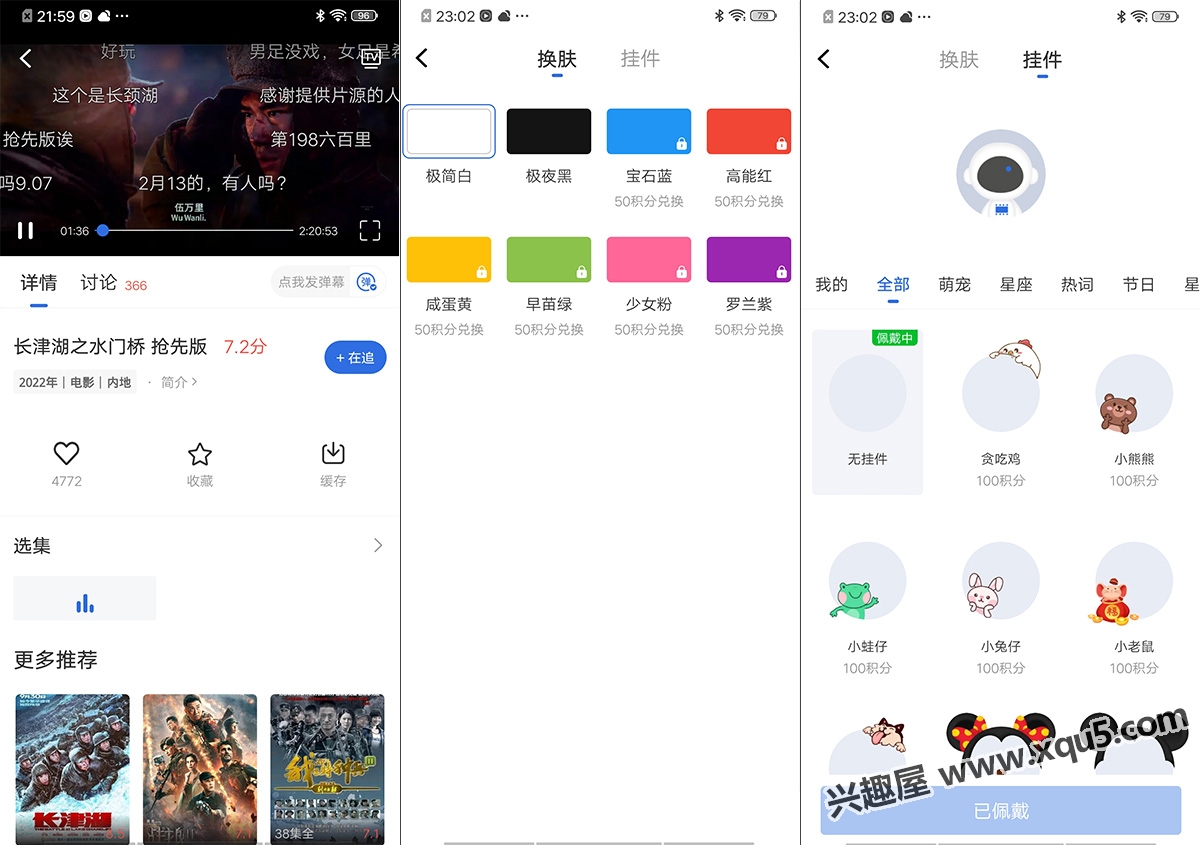The image size is (1200, 845).
Task: Switch to the 萌宠 category tab
Action: 954,285
